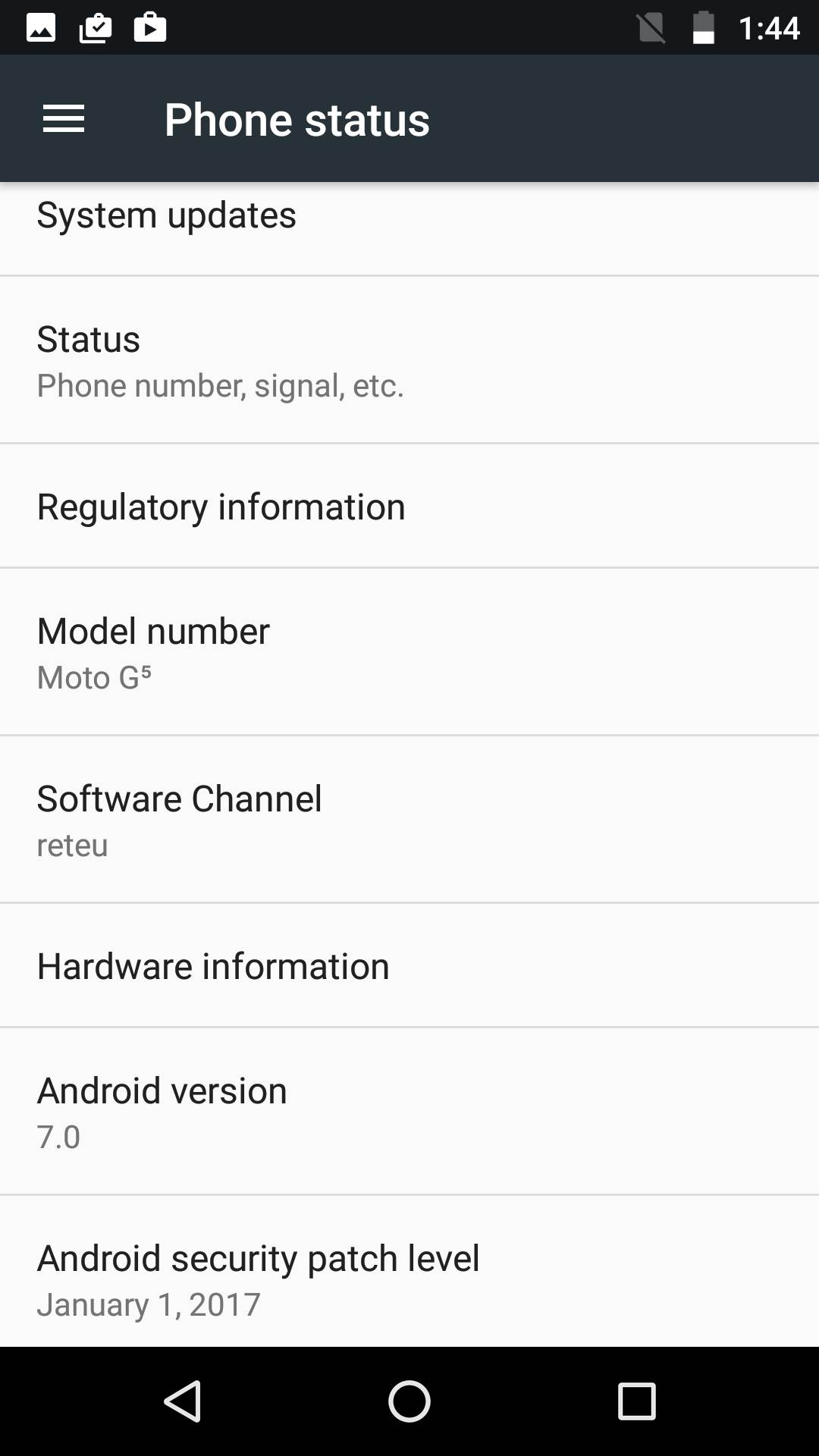This screenshot has height=1456, width=819.
Task: Tap the Software Channel row
Action: pyautogui.click(x=409, y=820)
